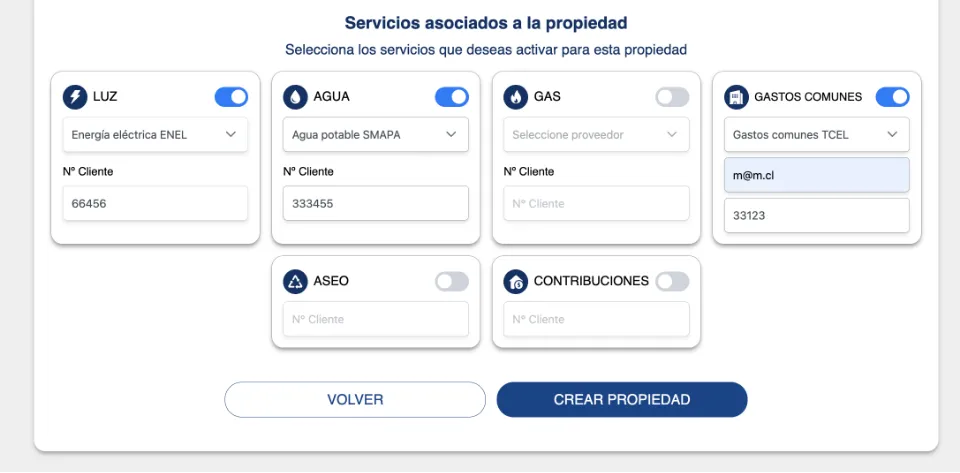Edit the 33123 field under GASTOS COMUNES
The height and width of the screenshot is (473, 960).
tap(816, 215)
